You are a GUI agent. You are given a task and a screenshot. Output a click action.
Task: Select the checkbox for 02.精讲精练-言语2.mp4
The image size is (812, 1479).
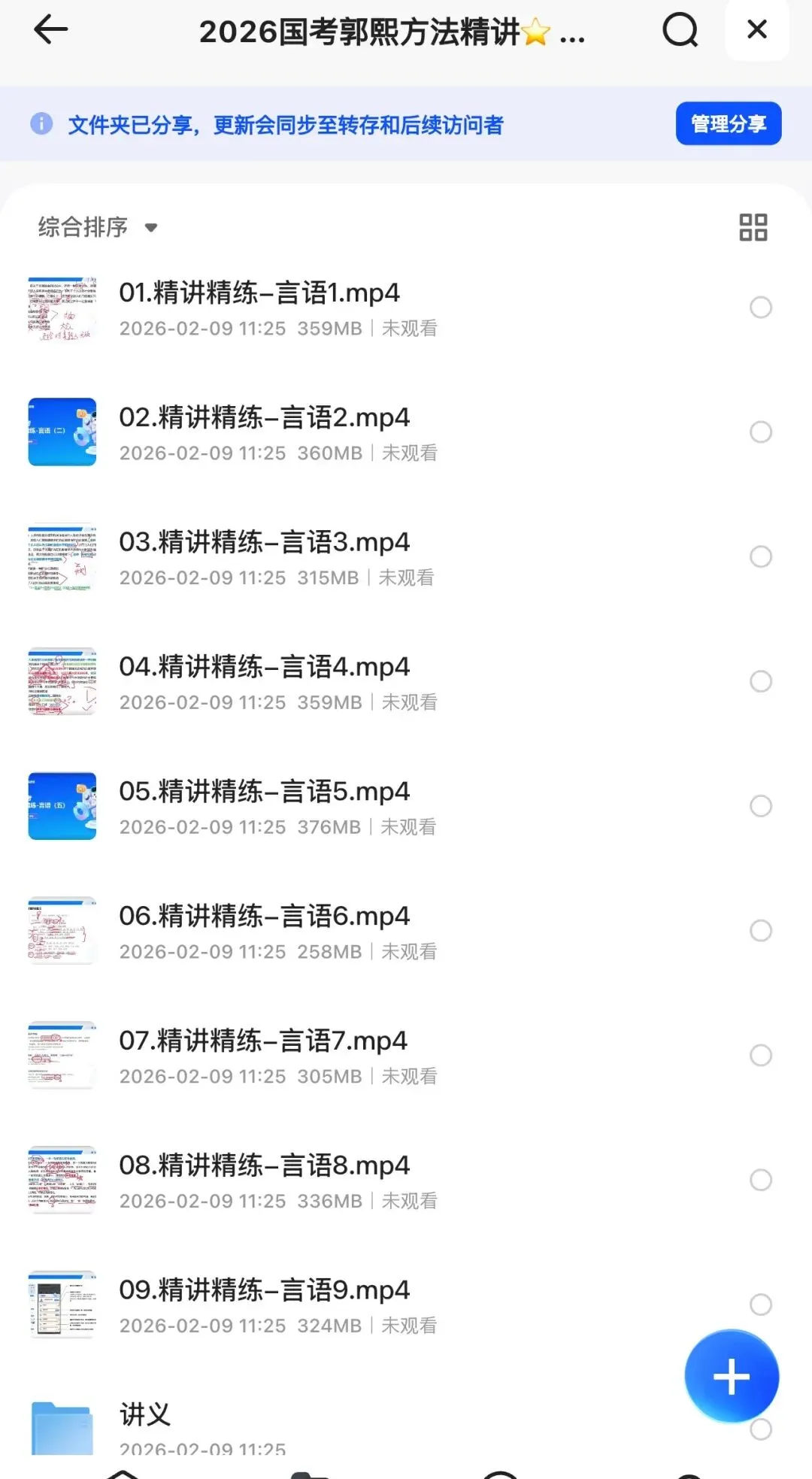(761, 432)
